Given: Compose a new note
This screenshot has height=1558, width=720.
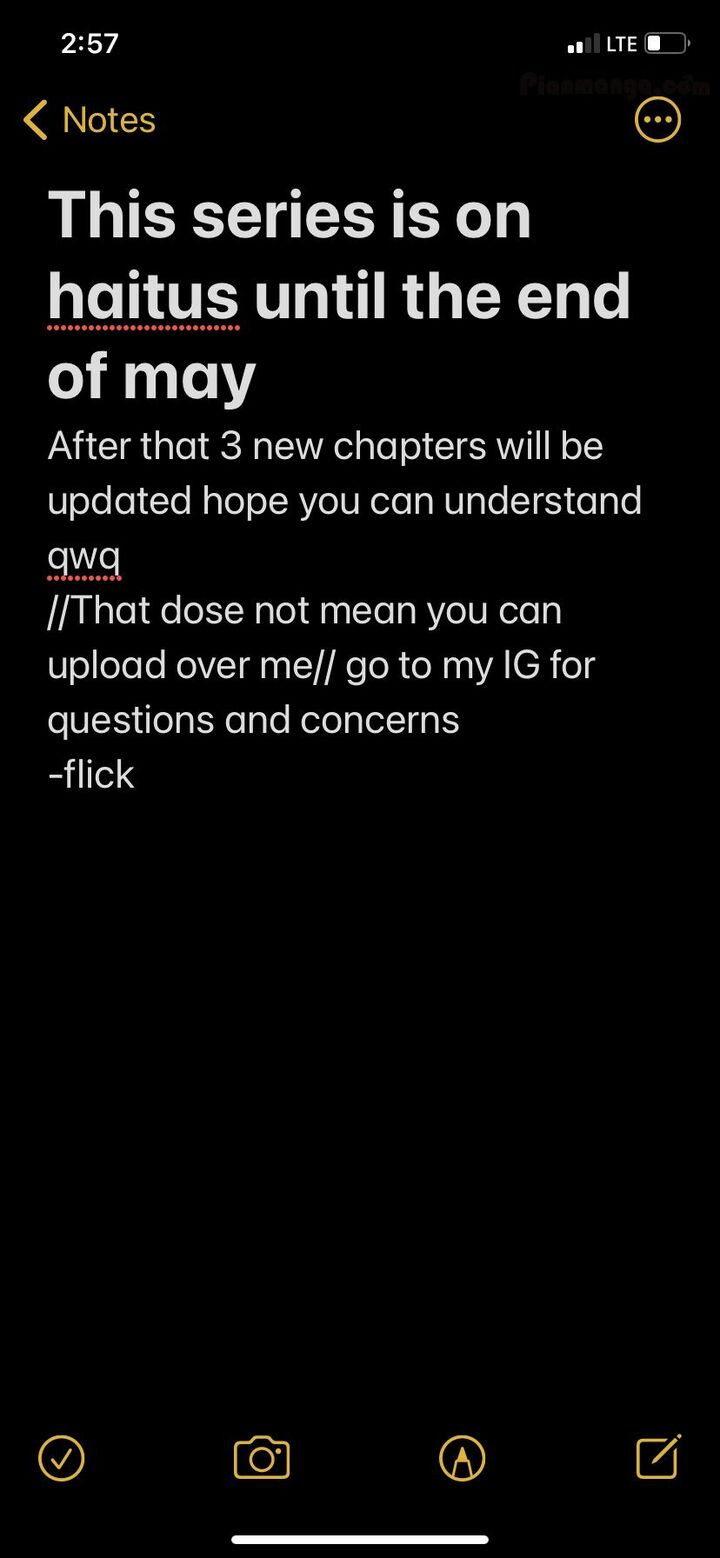Looking at the screenshot, I should pyautogui.click(x=659, y=1457).
